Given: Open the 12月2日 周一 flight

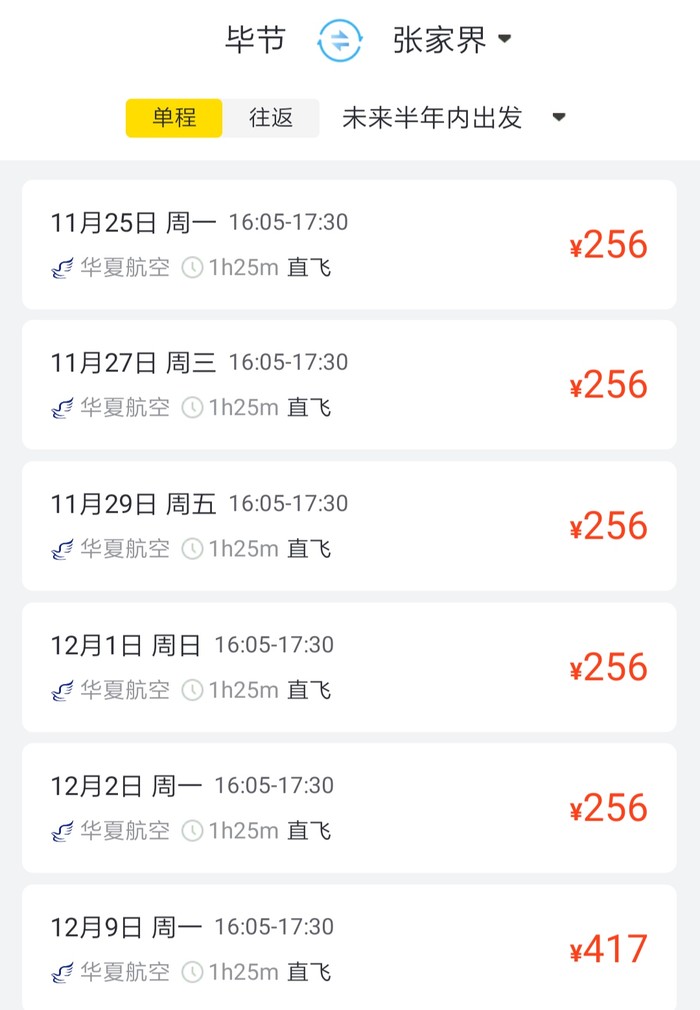Looking at the screenshot, I should [349, 808].
